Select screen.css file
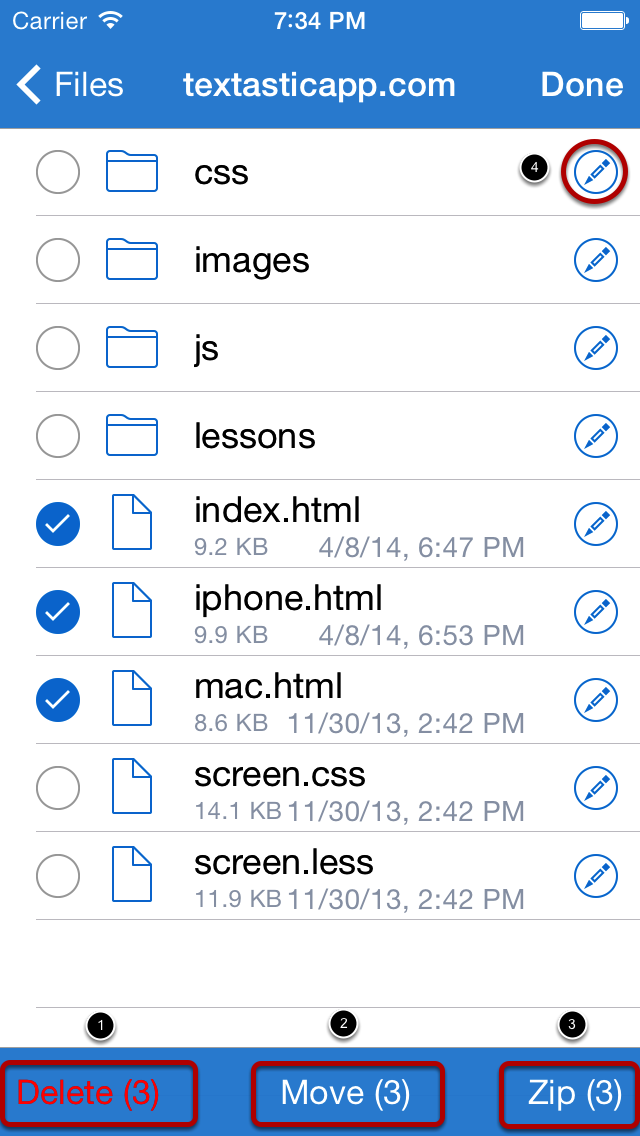 point(58,788)
